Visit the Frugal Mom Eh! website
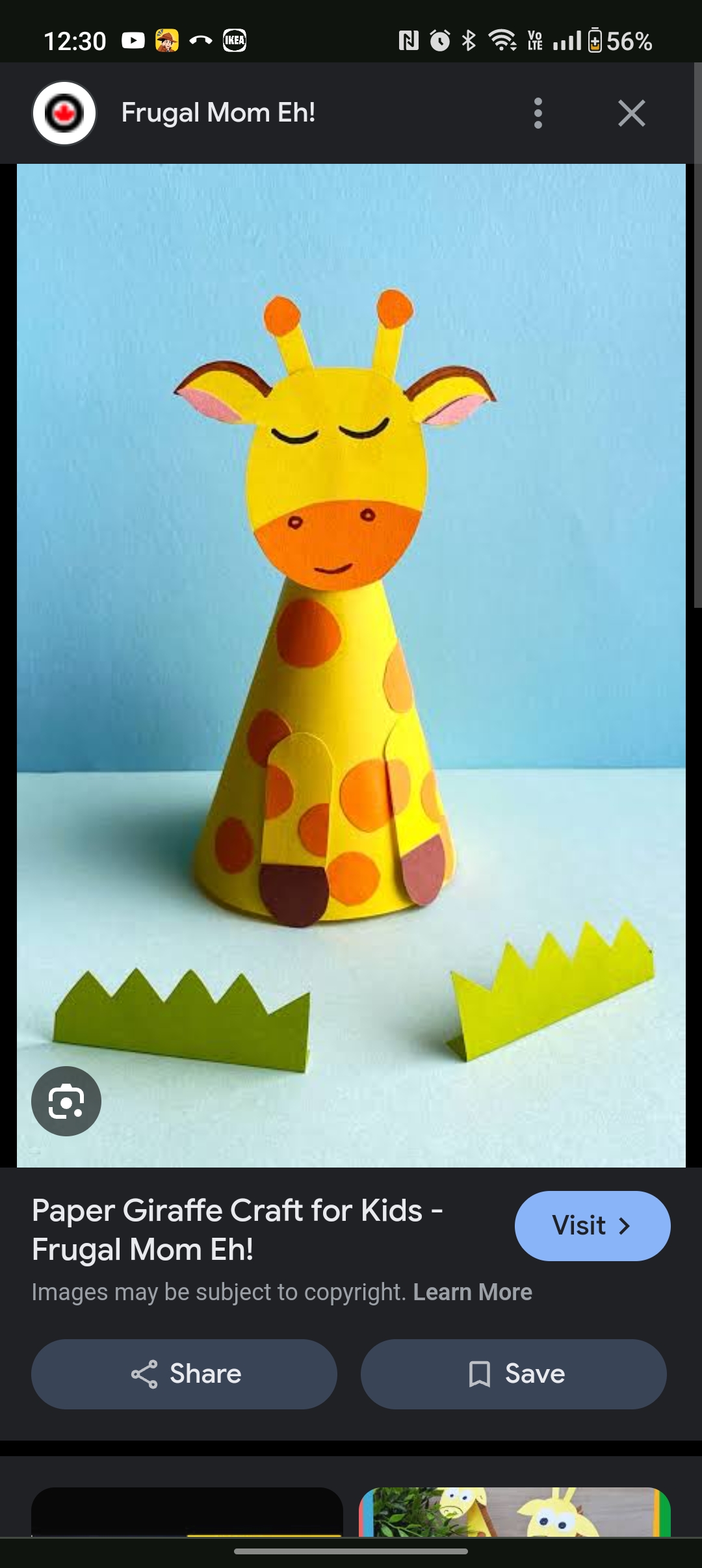This screenshot has height=1568, width=702. click(x=592, y=1225)
